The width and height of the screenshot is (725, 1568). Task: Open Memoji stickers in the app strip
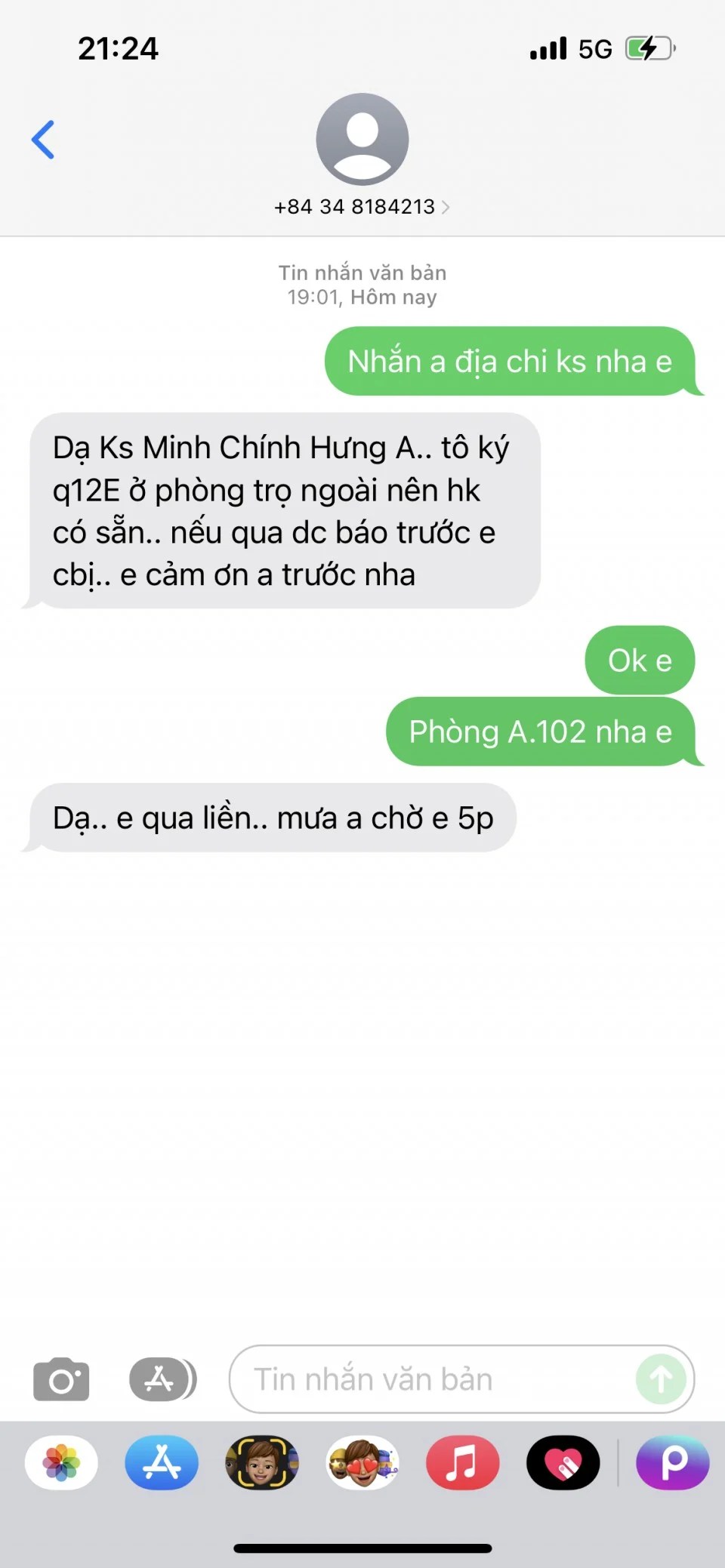tap(362, 1462)
